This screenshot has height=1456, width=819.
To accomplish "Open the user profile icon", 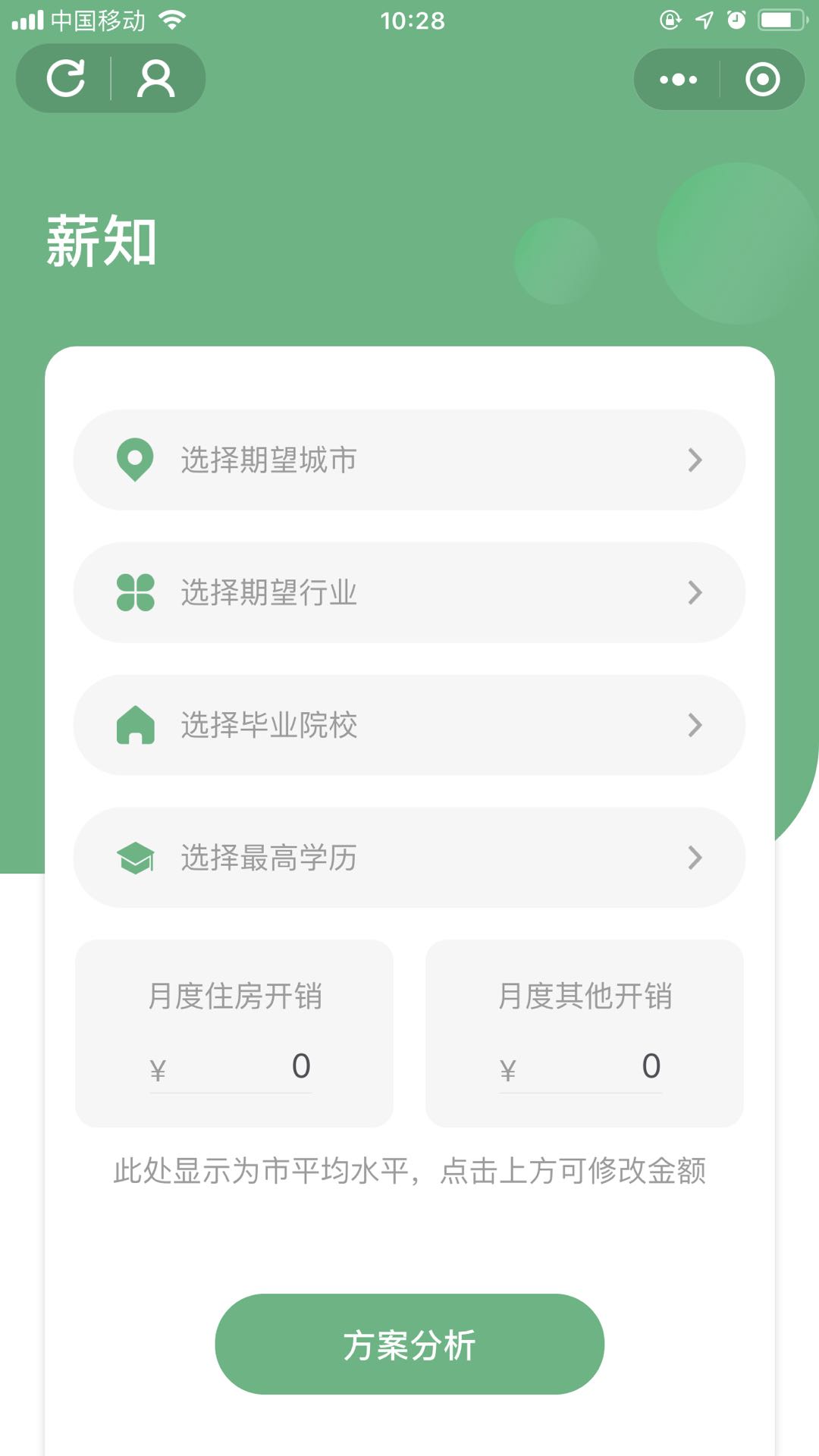I will pyautogui.click(x=156, y=79).
